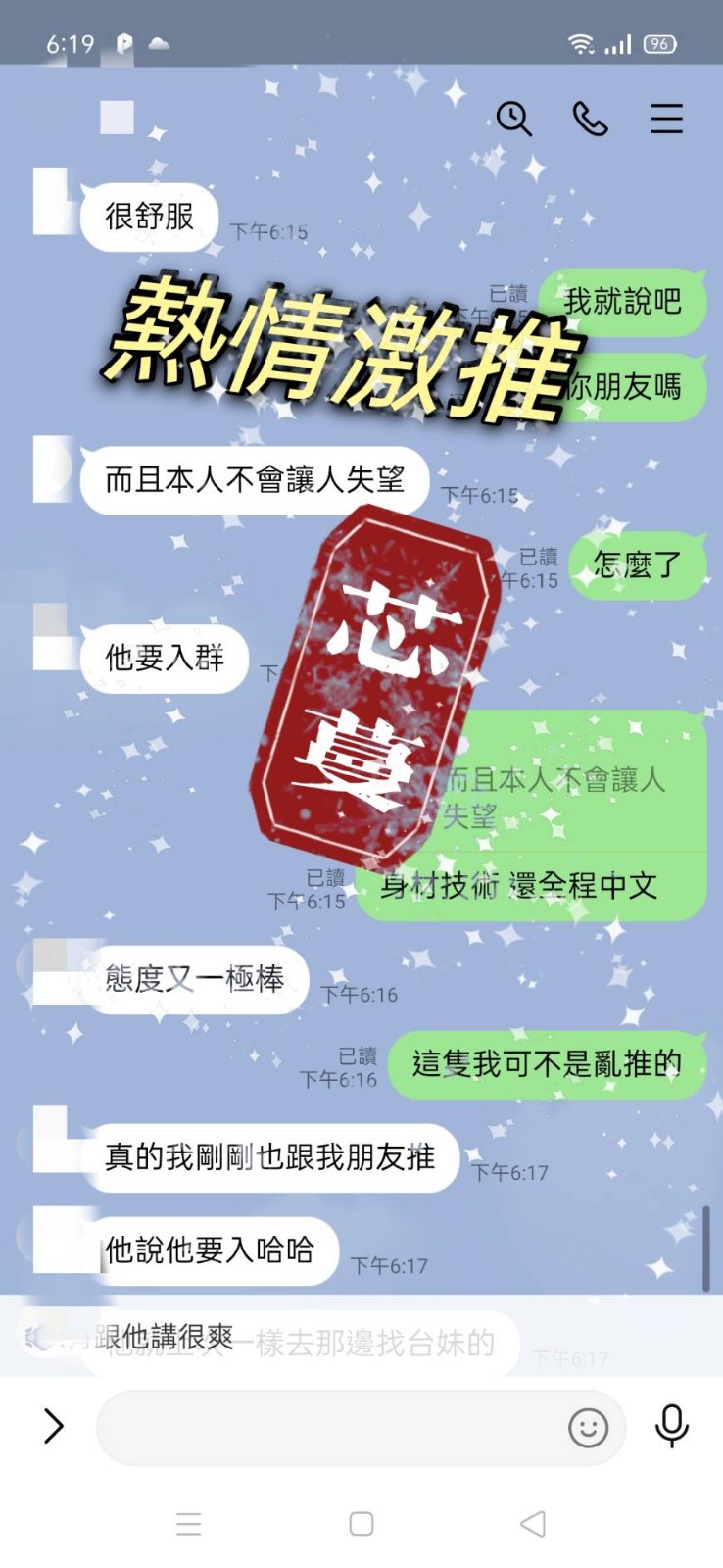Go to the system home screen
This screenshot has width=723, height=1568.
tap(361, 1524)
